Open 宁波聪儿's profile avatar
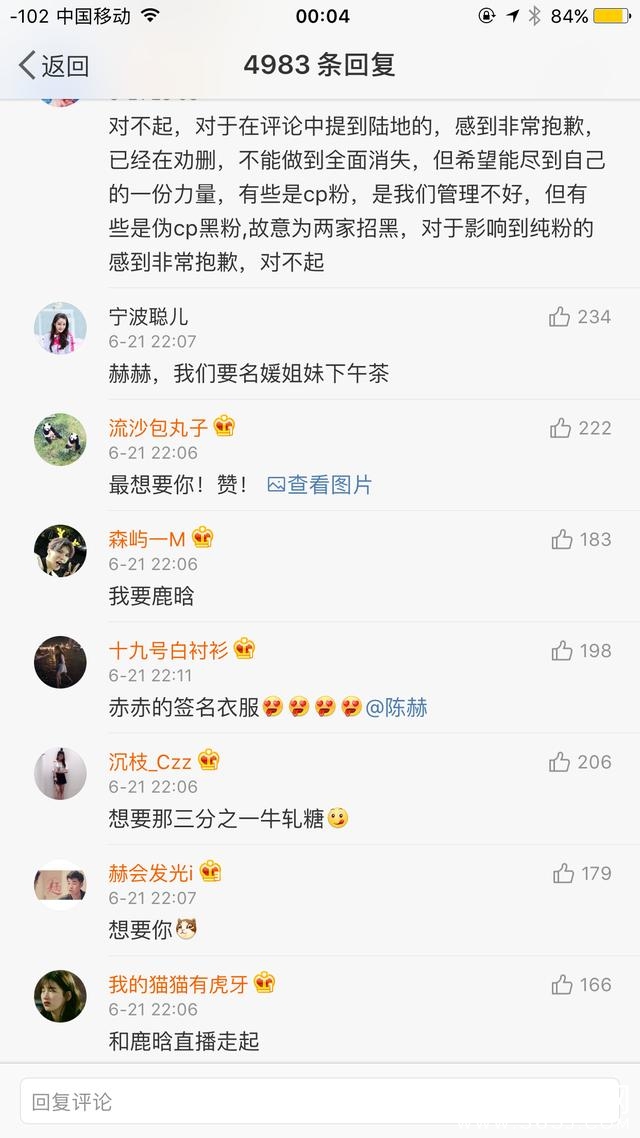 point(60,327)
